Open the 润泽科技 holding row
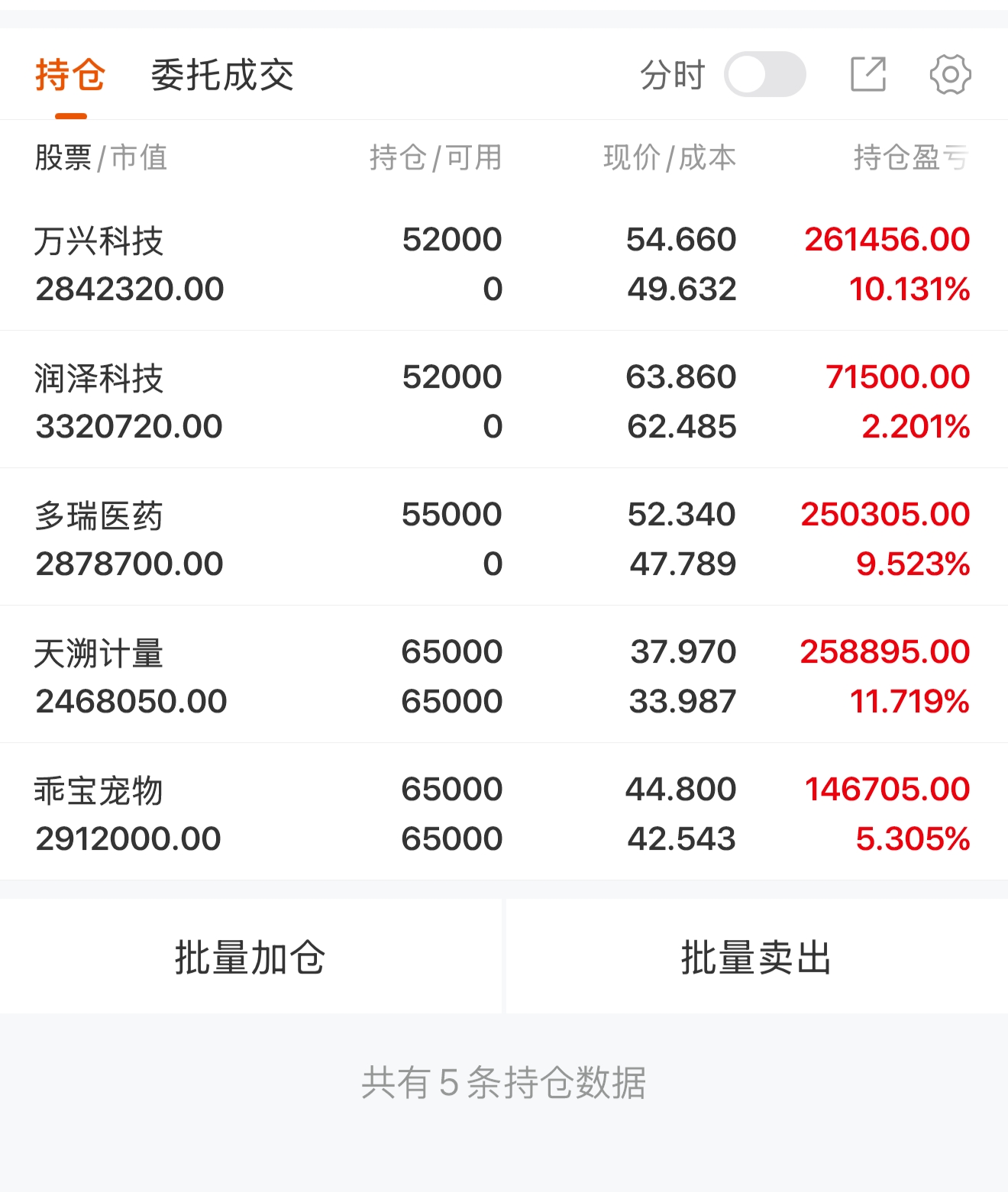Image resolution: width=1008 pixels, height=1192 pixels. pyautogui.click(x=504, y=400)
